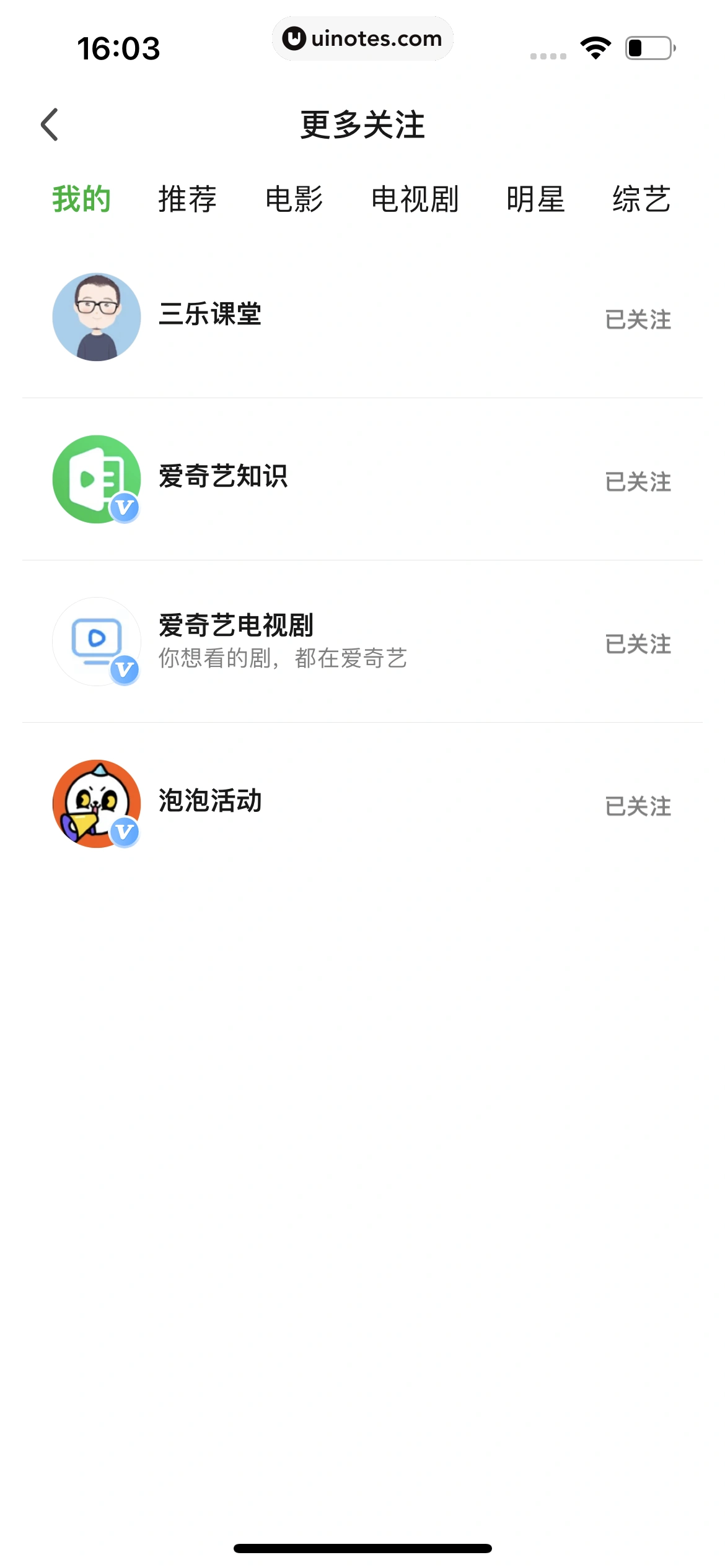Click the uinotes.com pill in status bar
This screenshot has width=725, height=1568.
[362, 38]
